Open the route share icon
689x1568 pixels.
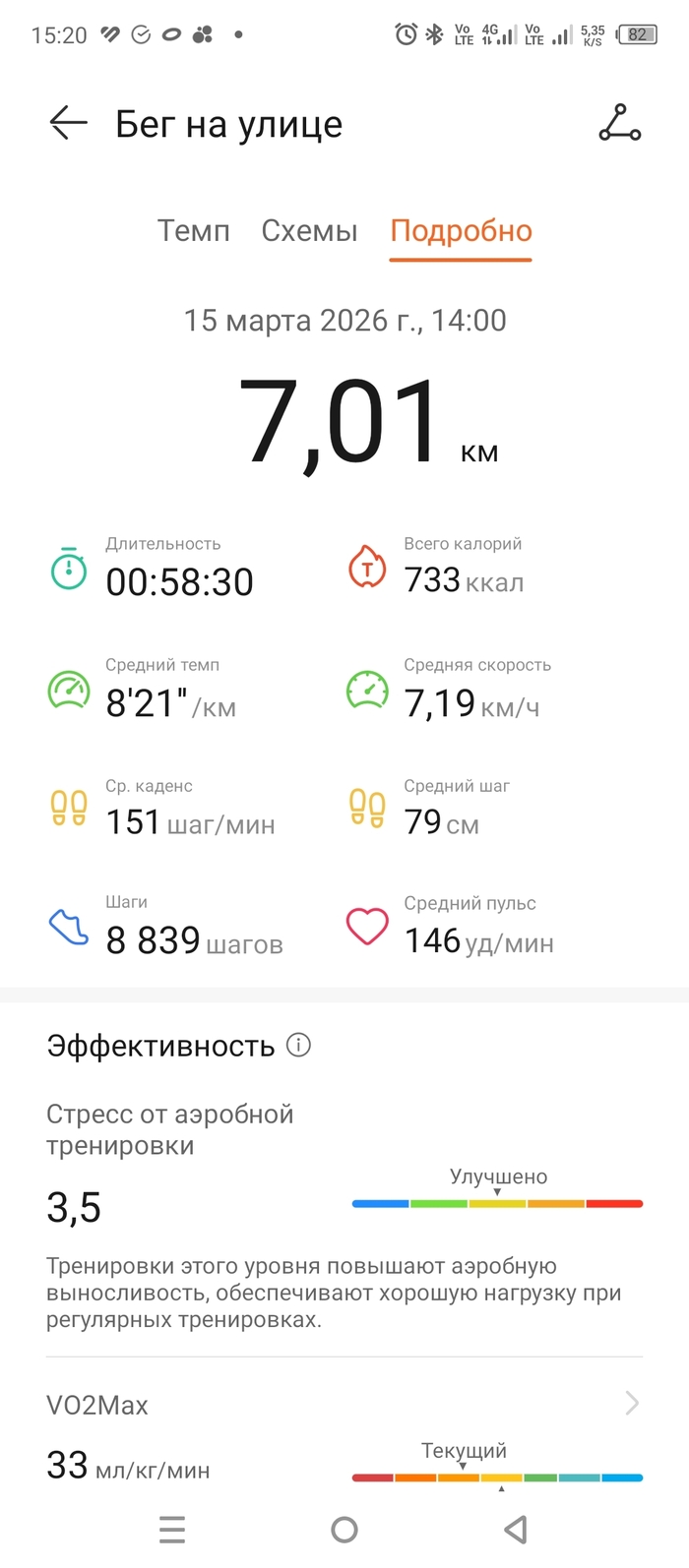619,124
